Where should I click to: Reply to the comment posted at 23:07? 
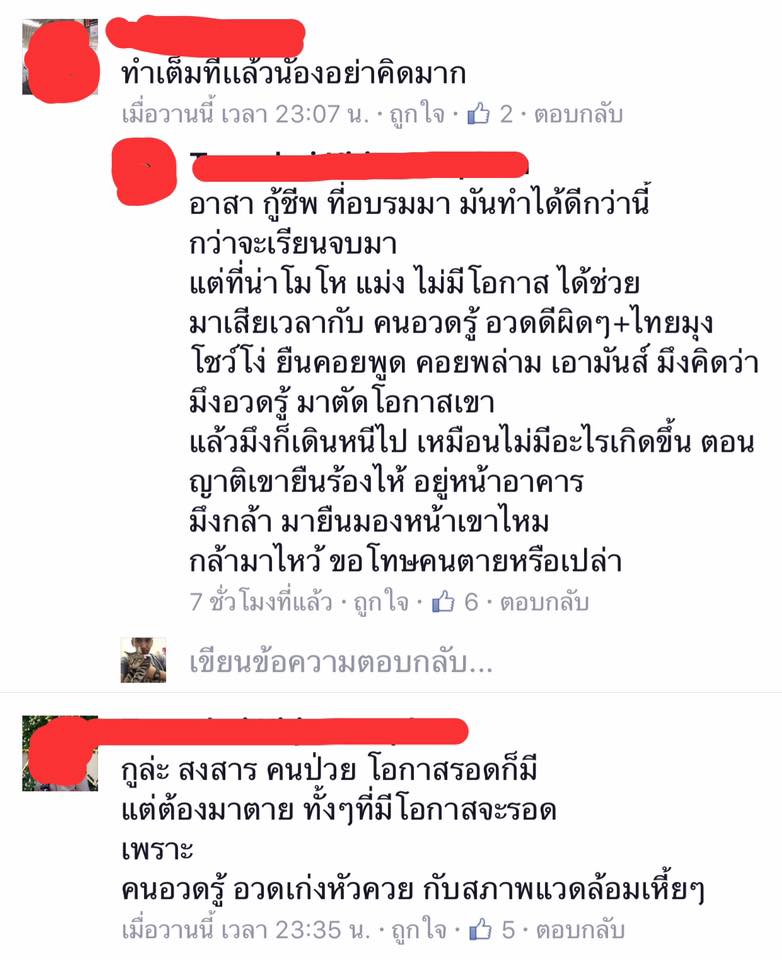(578, 114)
